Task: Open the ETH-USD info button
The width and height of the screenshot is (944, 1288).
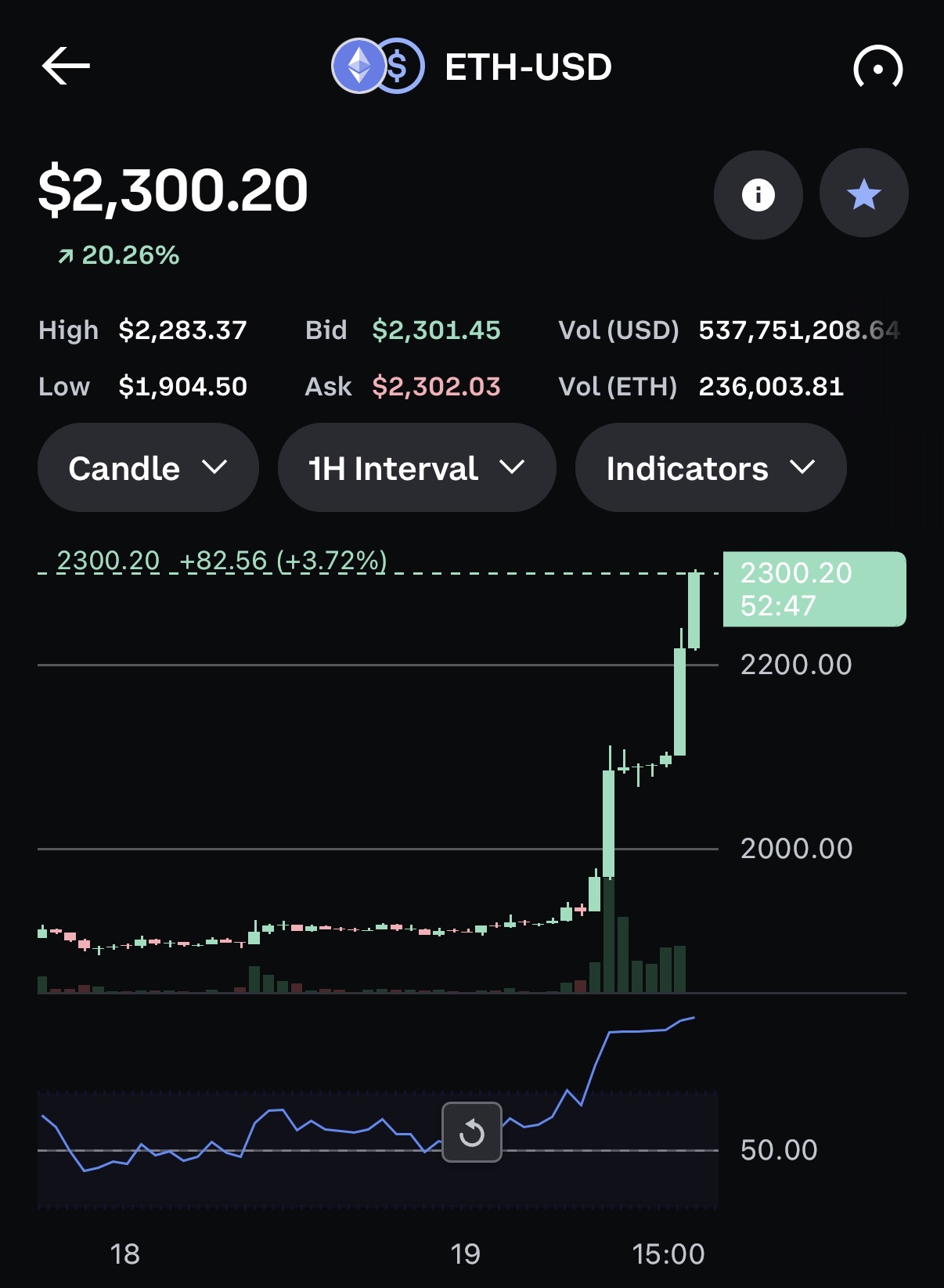Action: (x=758, y=194)
